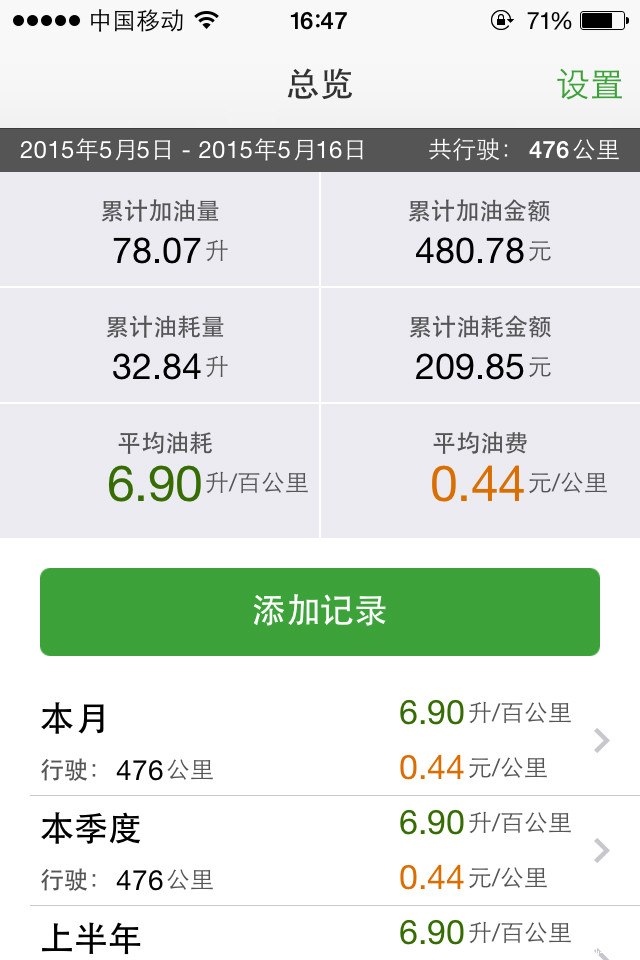The height and width of the screenshot is (960, 640).
Task: Tap the green 添加记录 button
Action: 320,612
